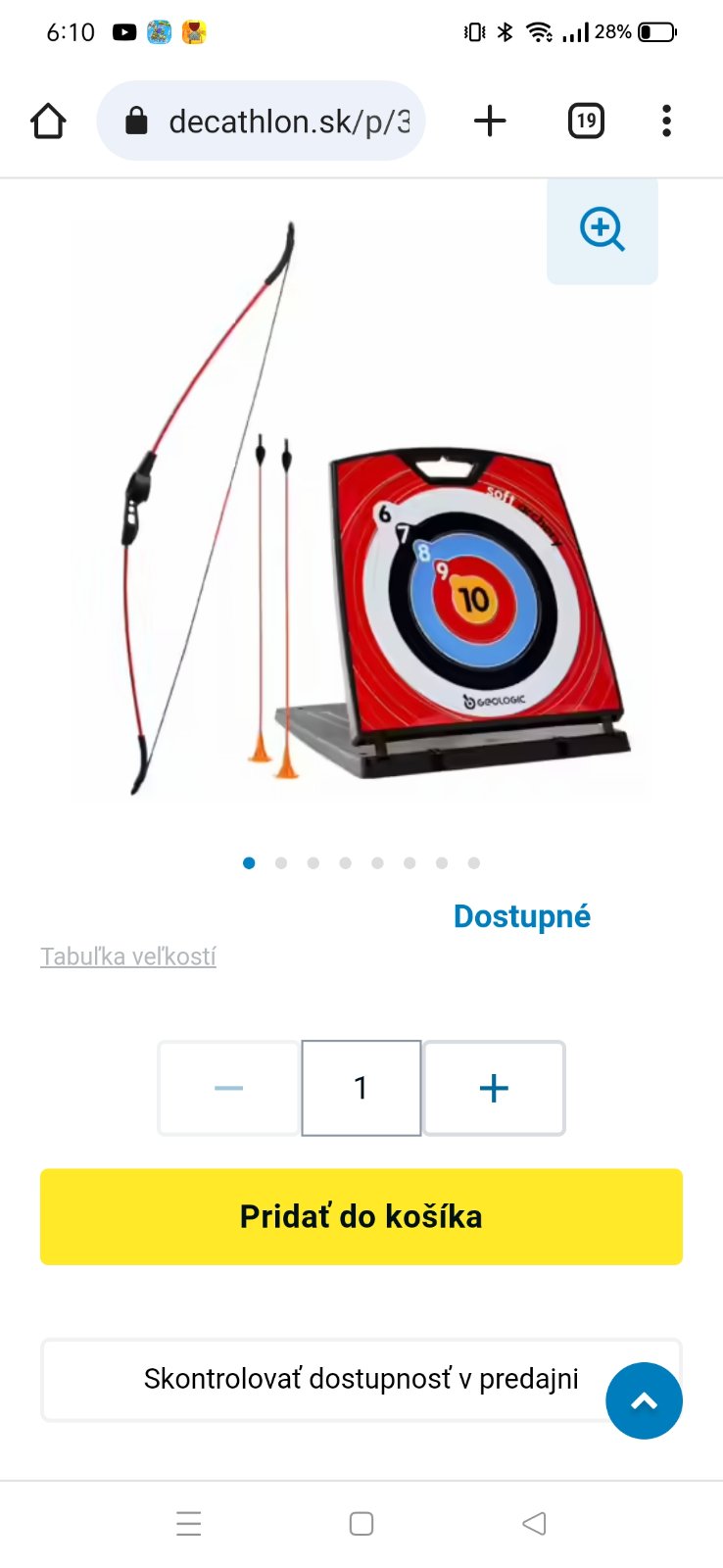The height and width of the screenshot is (1568, 723).
Task: Zoom in on the product image
Action: coord(602,230)
